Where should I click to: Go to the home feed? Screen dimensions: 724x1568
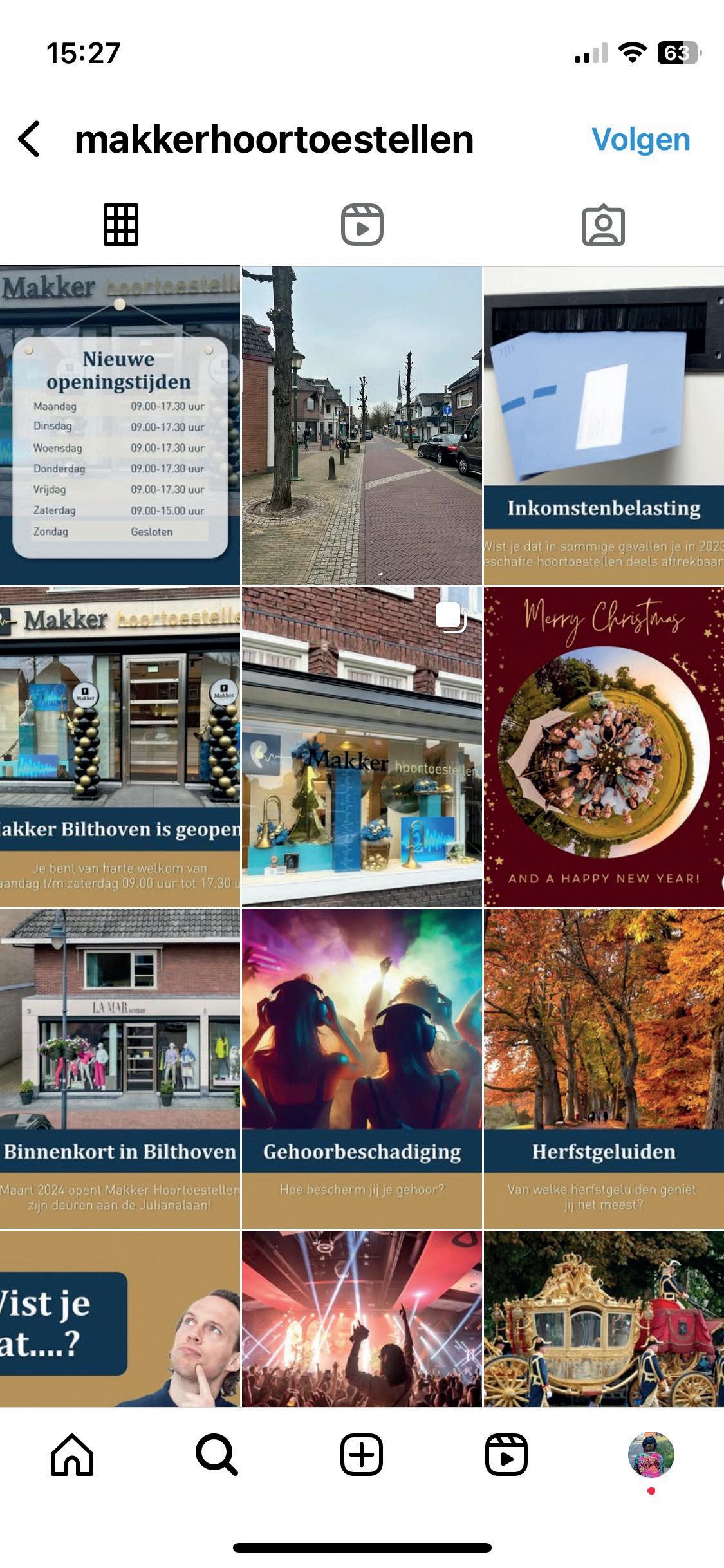pos(72,1455)
